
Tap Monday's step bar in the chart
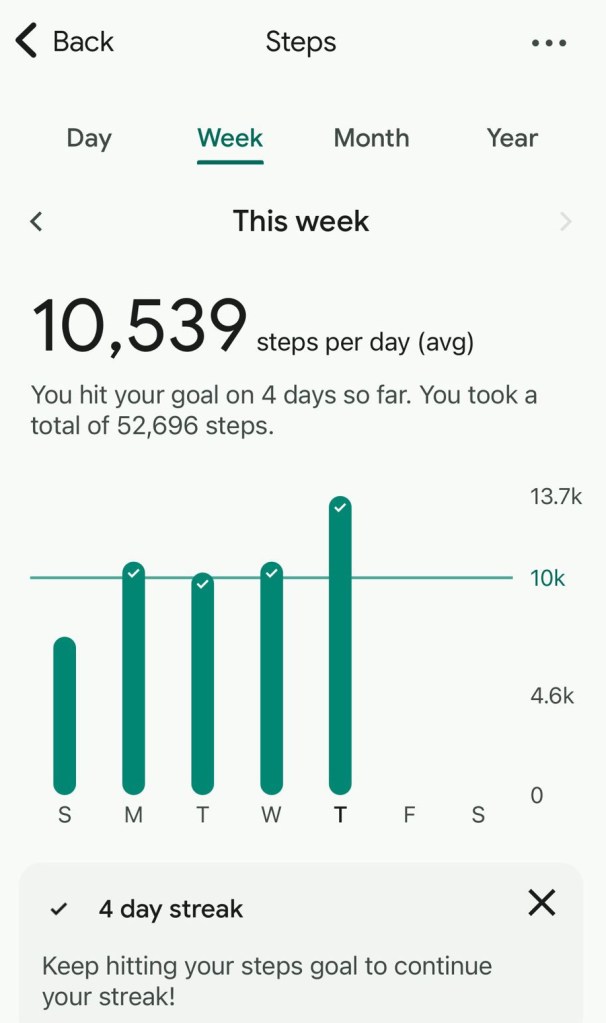[x=134, y=680]
